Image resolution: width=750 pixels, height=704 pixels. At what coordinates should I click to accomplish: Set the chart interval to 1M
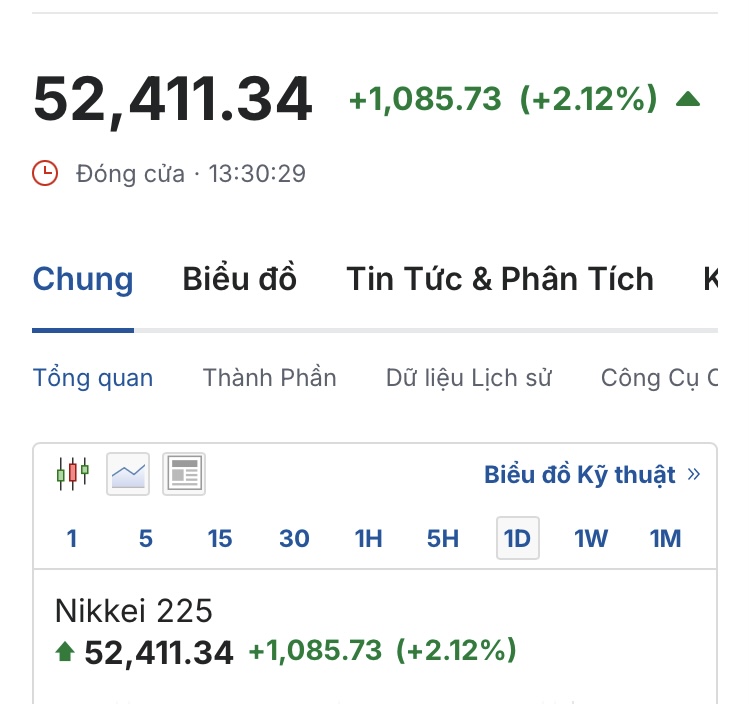point(665,539)
